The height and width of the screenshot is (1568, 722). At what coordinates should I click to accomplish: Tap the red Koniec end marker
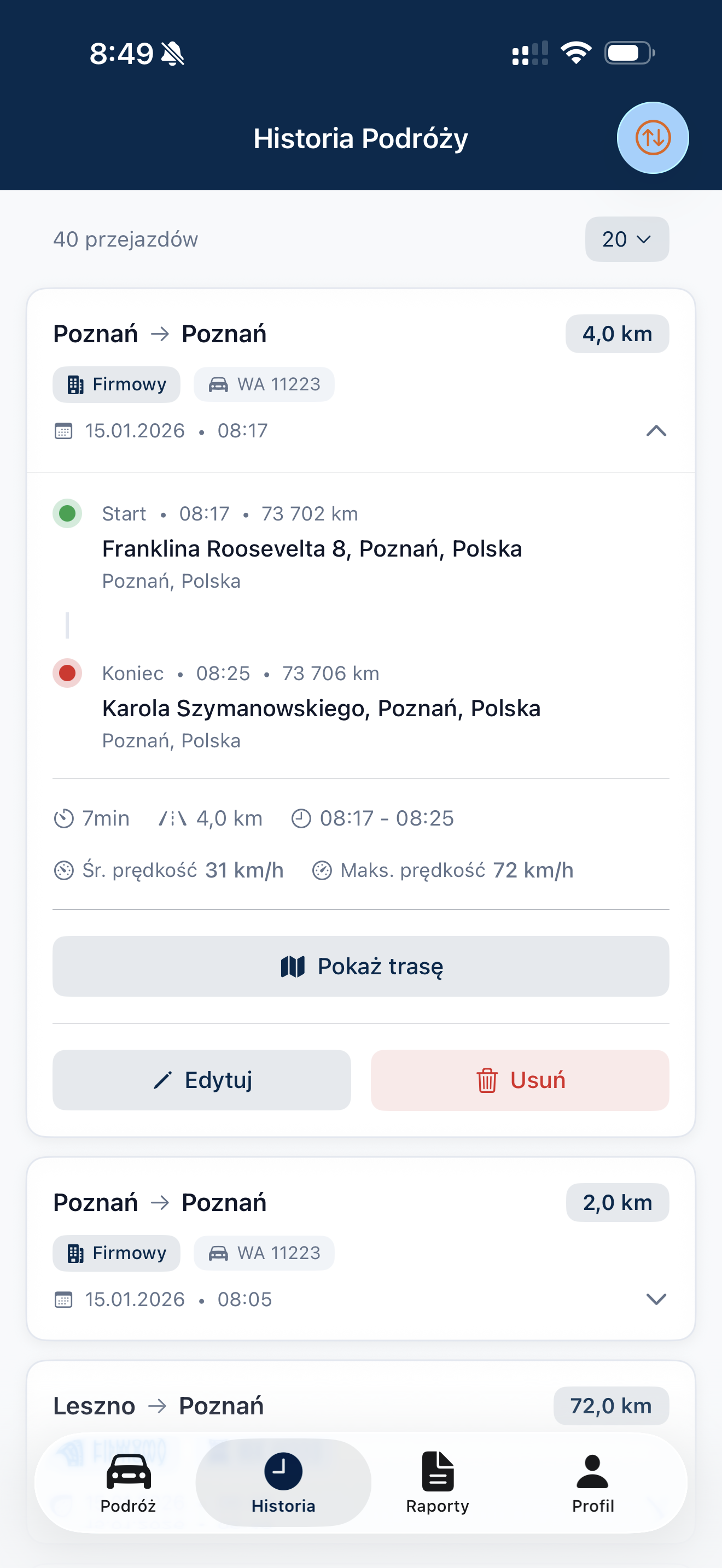coord(68,673)
